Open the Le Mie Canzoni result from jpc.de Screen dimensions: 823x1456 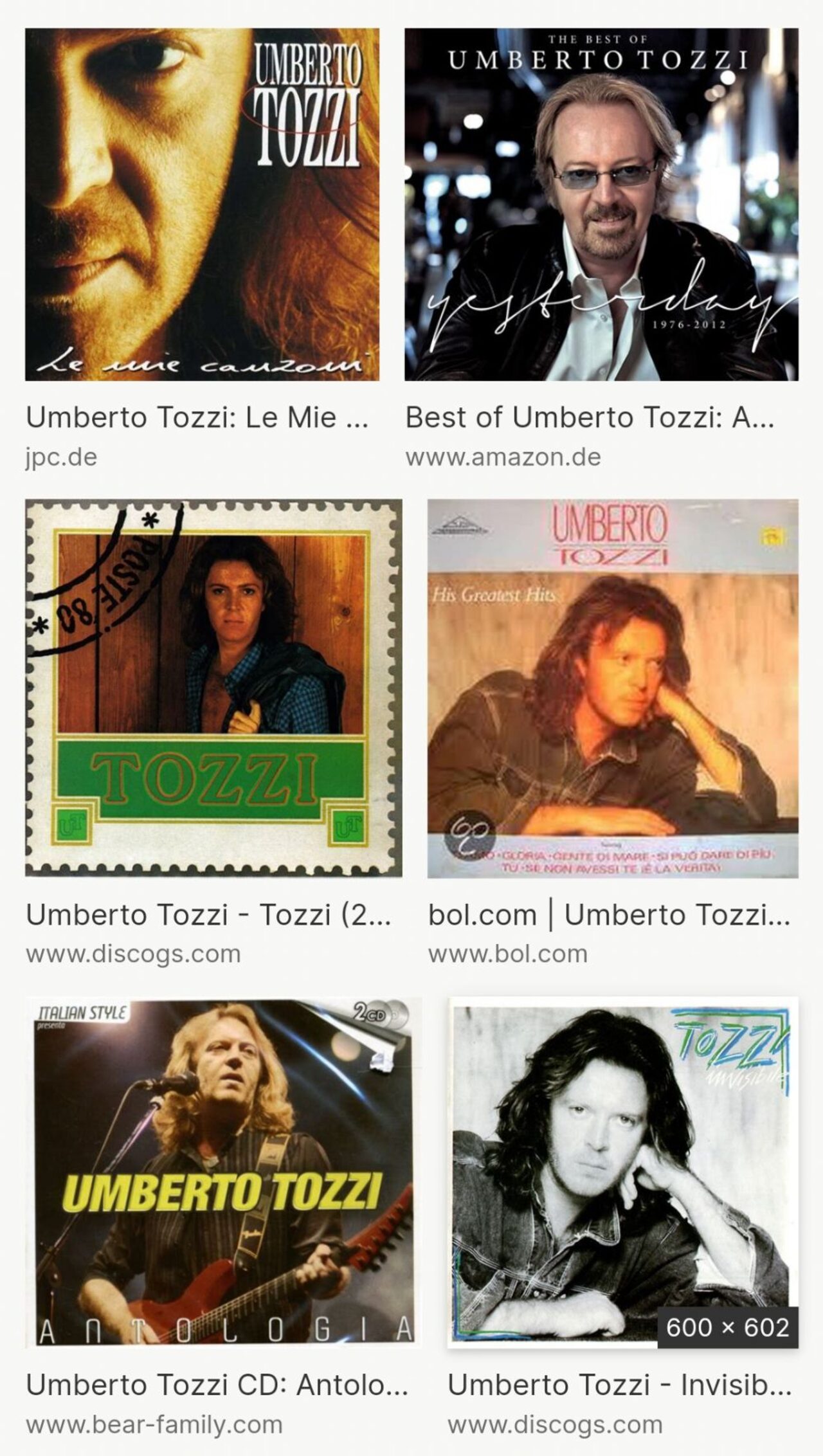click(202, 205)
